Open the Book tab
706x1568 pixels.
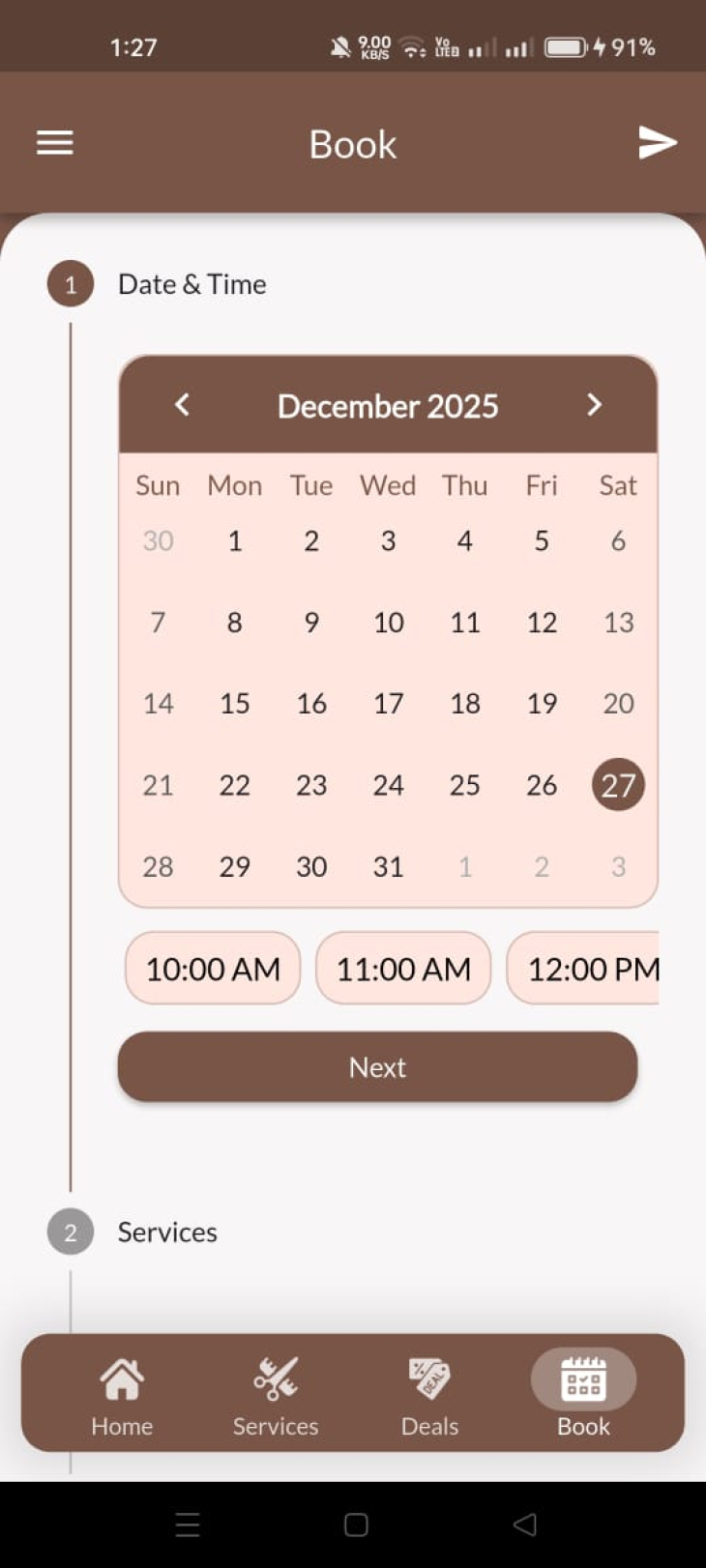click(x=583, y=1396)
